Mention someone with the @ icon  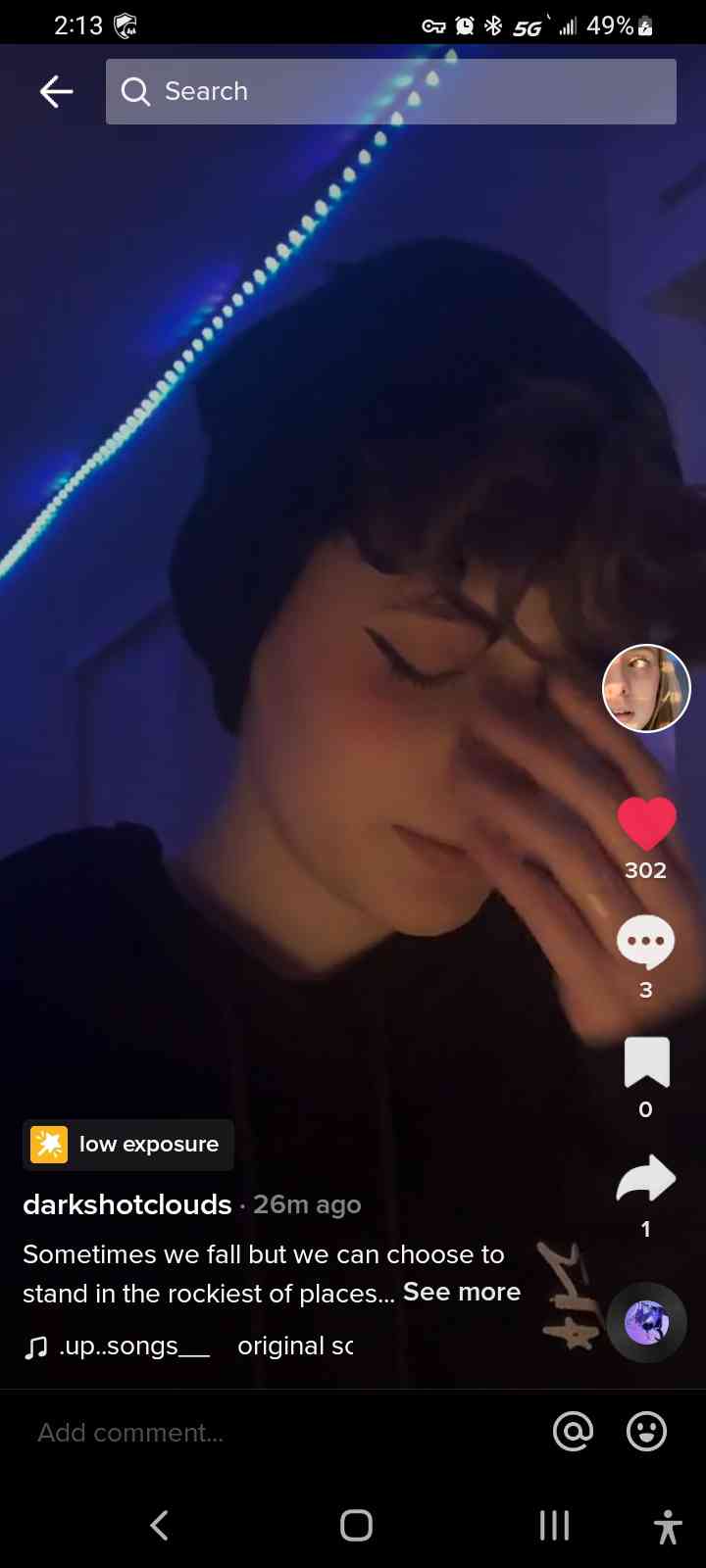coord(574,1432)
